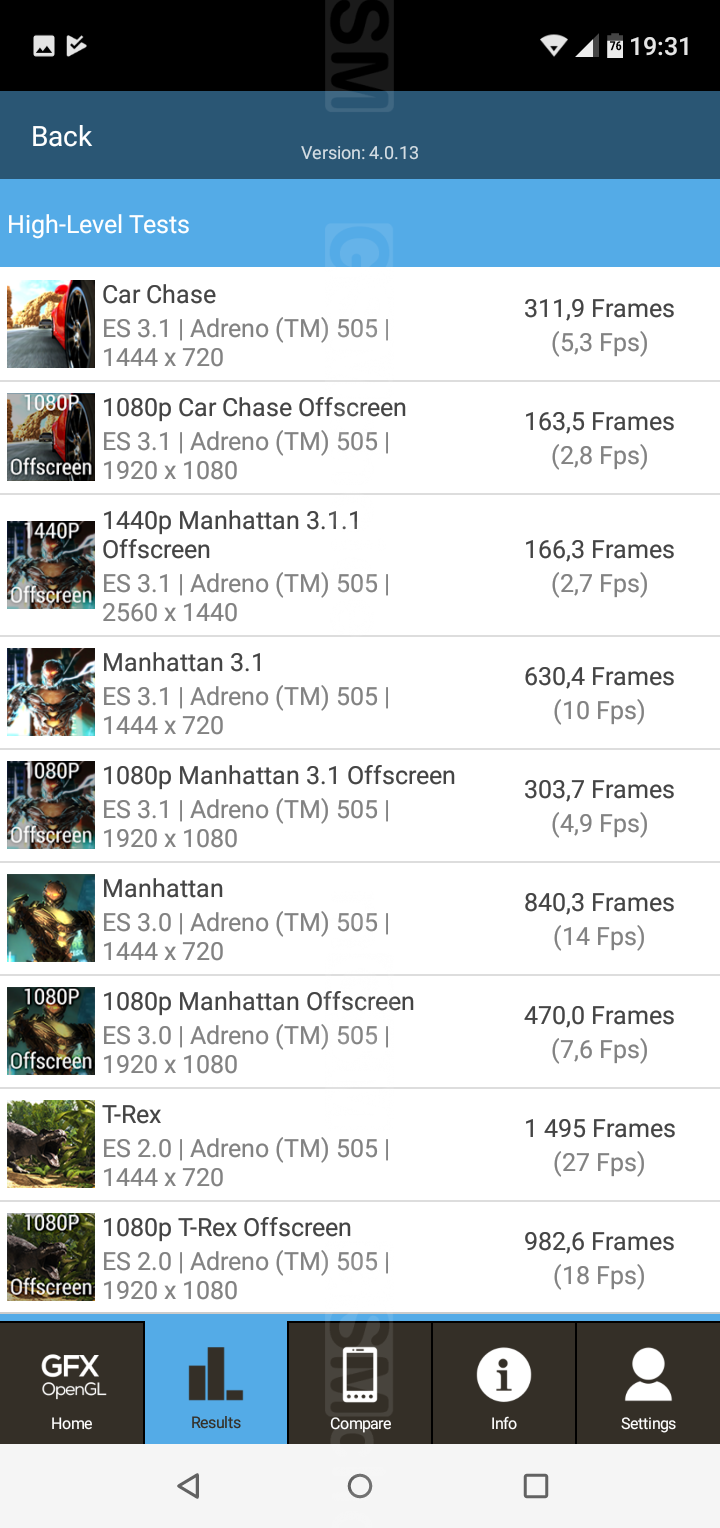
Task: Open the Info tab
Action: point(504,1384)
